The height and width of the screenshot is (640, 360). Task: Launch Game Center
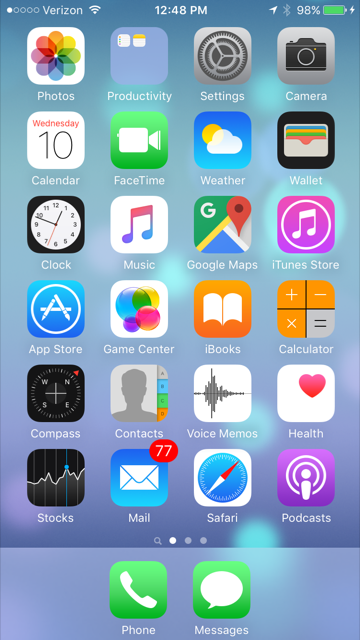[139, 309]
